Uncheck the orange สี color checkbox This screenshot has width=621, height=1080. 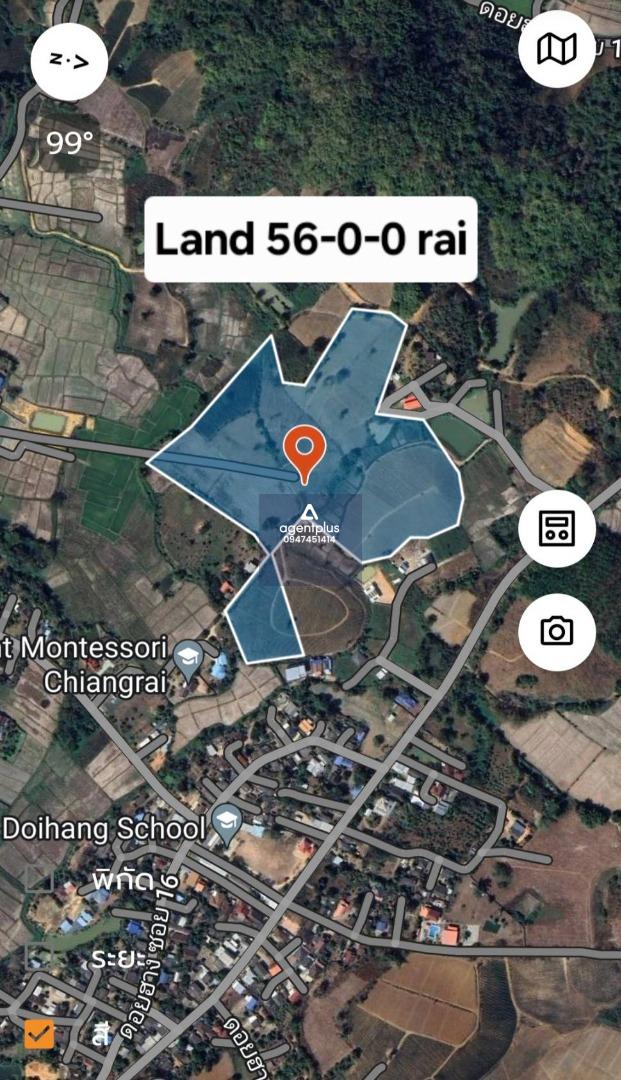pyautogui.click(x=39, y=1034)
